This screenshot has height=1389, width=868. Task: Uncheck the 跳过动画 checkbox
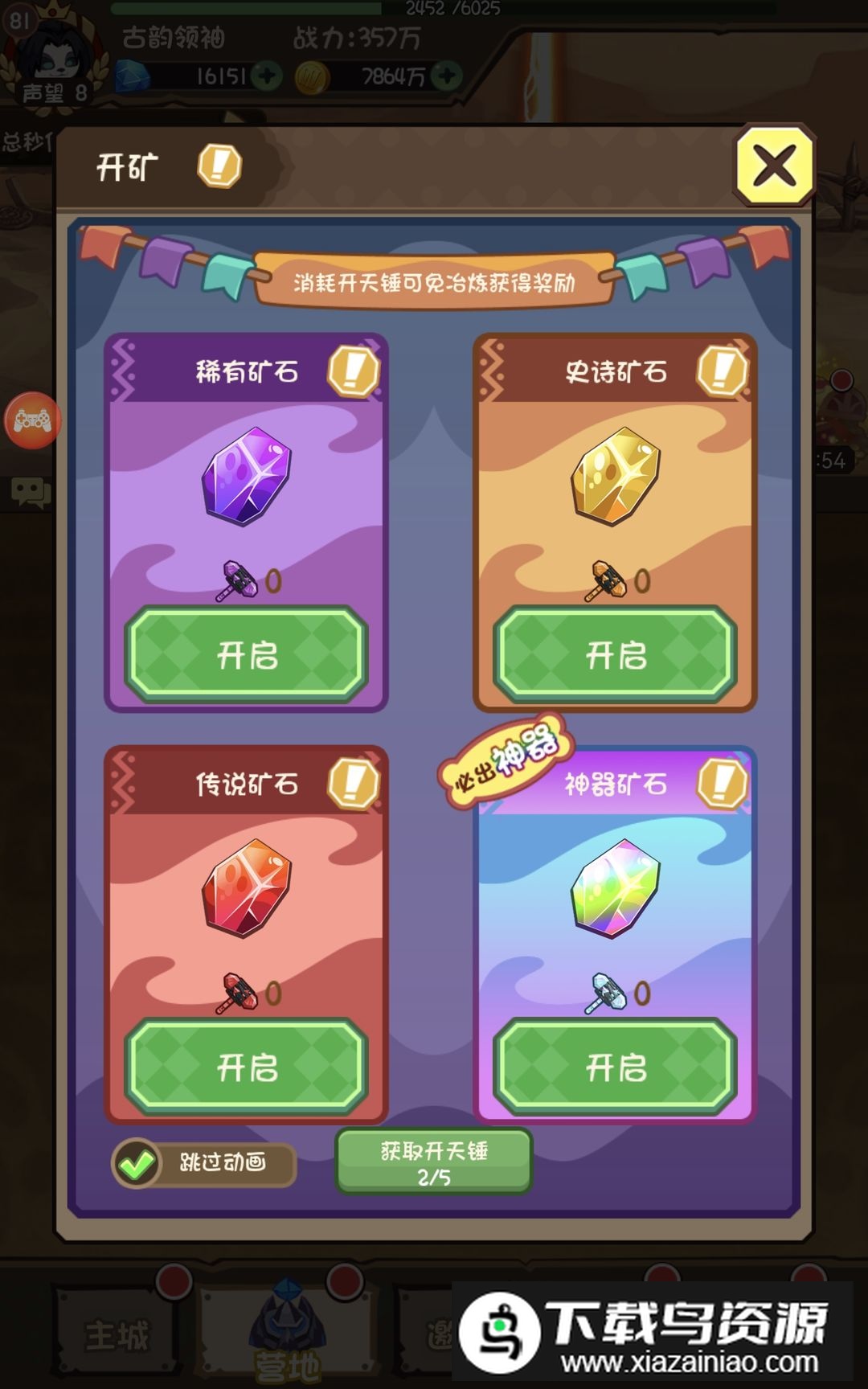(x=137, y=1163)
